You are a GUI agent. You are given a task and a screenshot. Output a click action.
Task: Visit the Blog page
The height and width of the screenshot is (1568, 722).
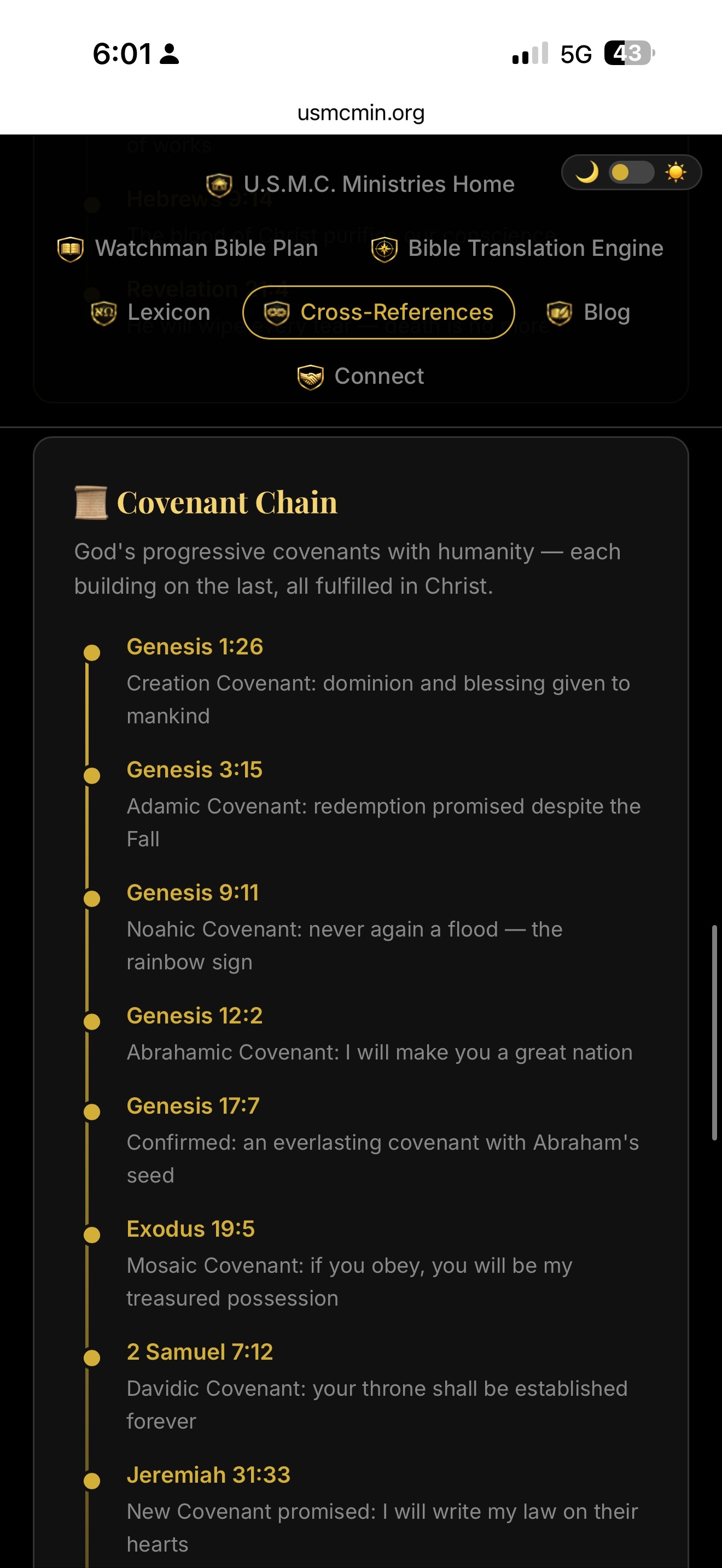click(x=588, y=312)
